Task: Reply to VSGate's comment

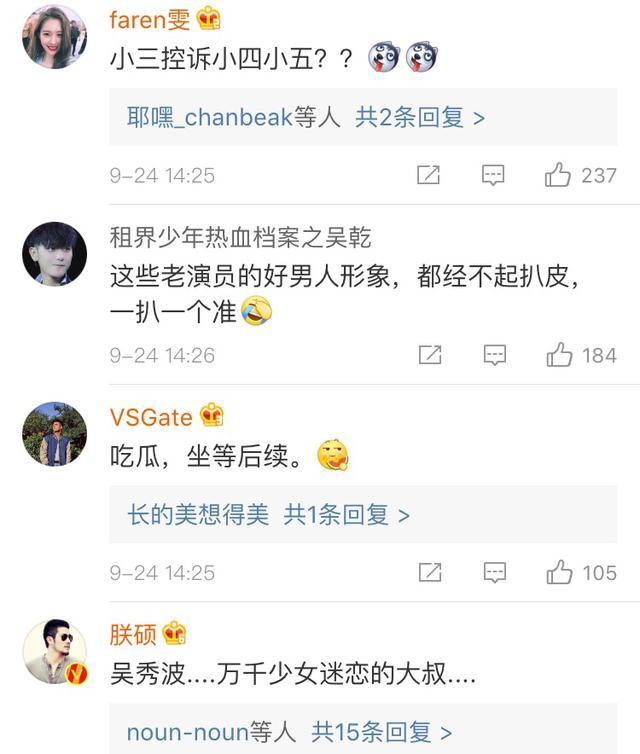Action: coord(493,573)
